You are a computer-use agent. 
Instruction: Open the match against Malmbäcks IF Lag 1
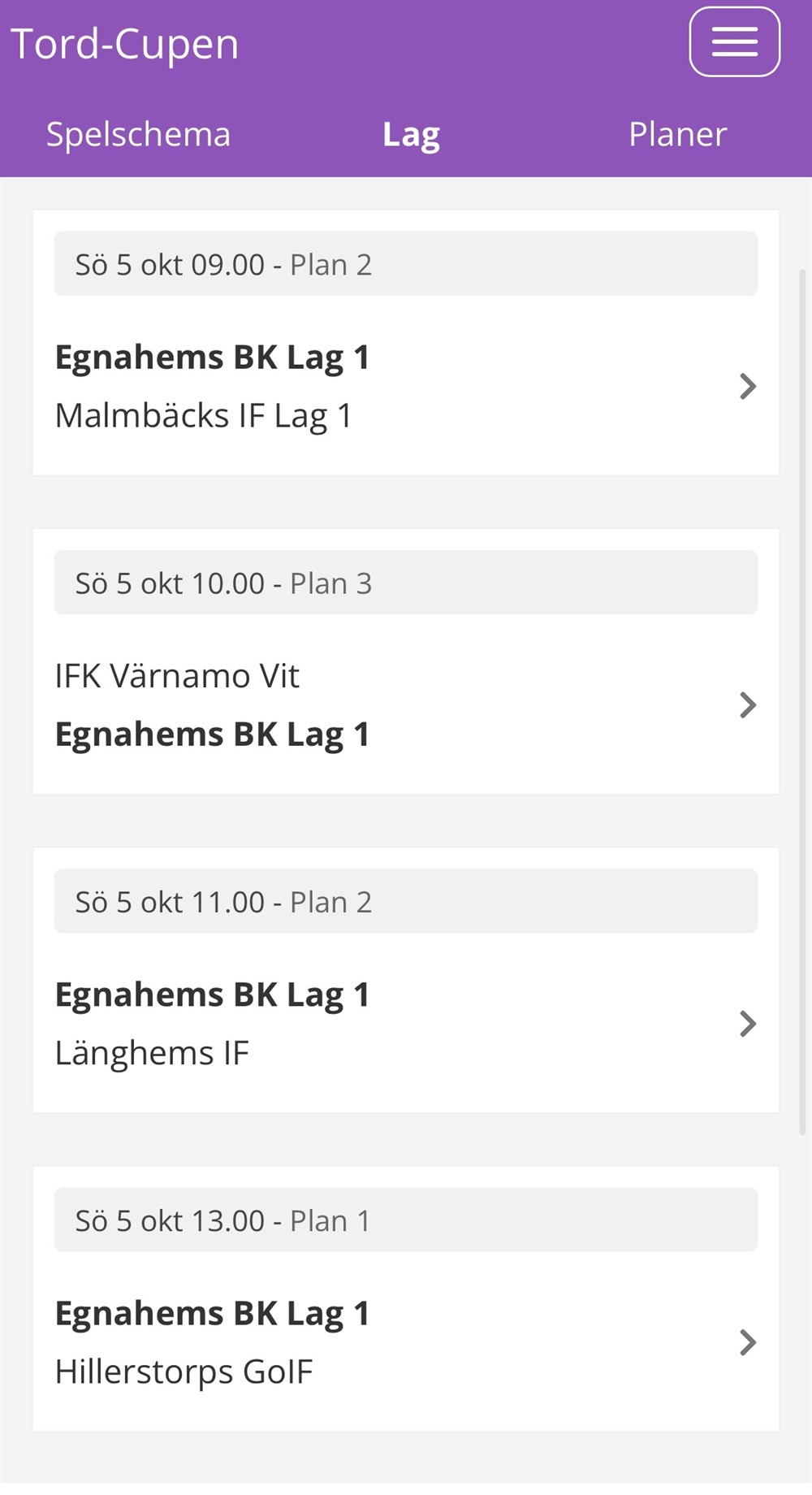[x=405, y=387]
